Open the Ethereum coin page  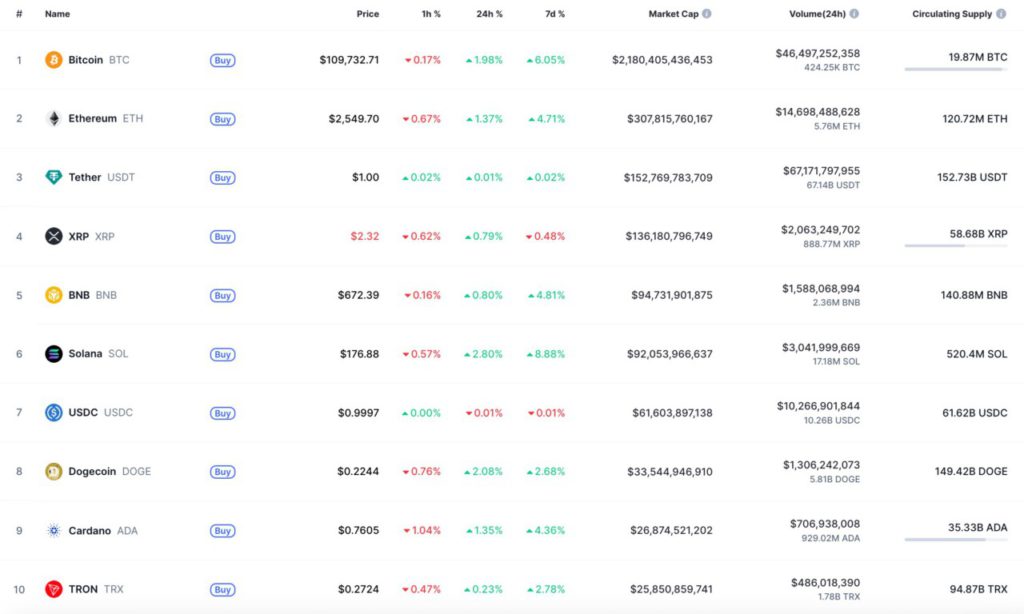pos(92,118)
